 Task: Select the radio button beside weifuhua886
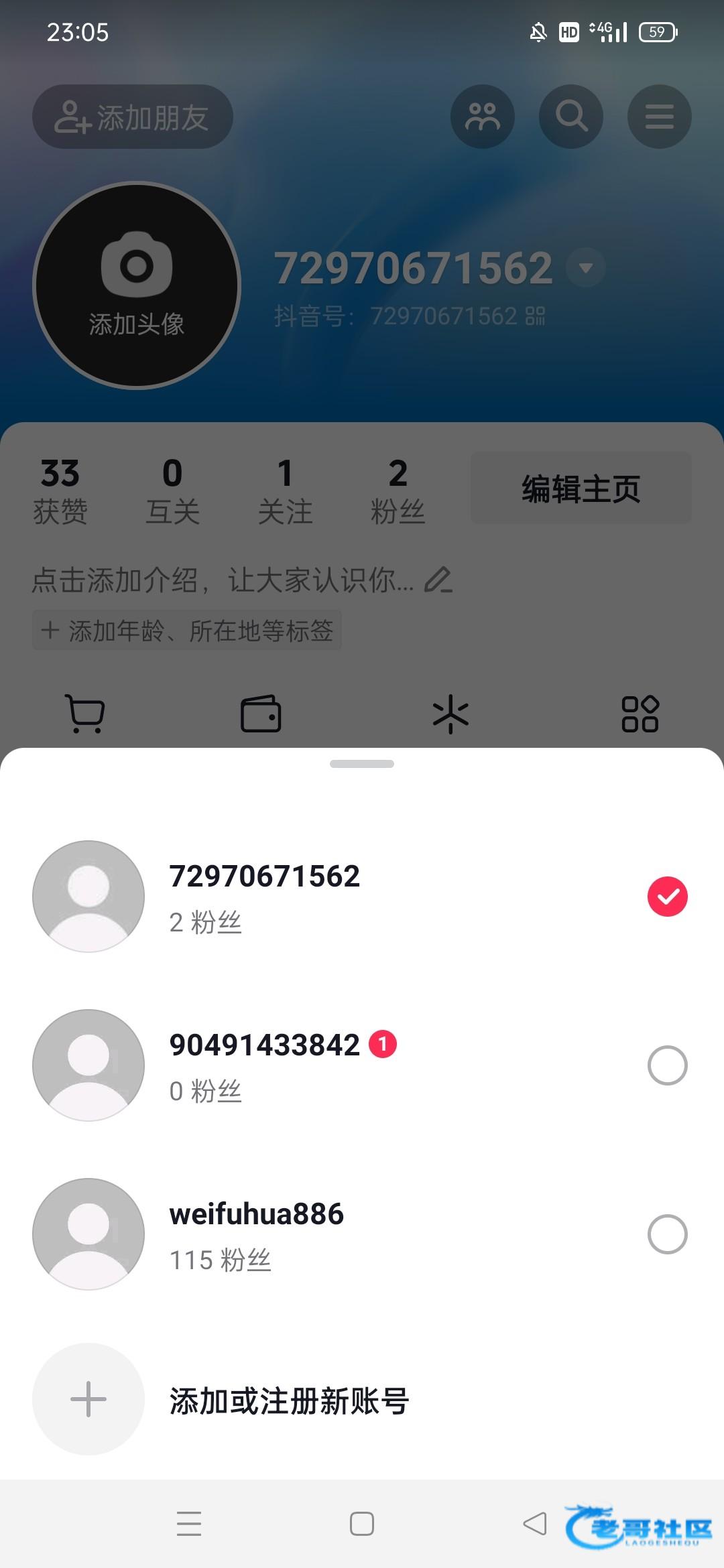(668, 1234)
